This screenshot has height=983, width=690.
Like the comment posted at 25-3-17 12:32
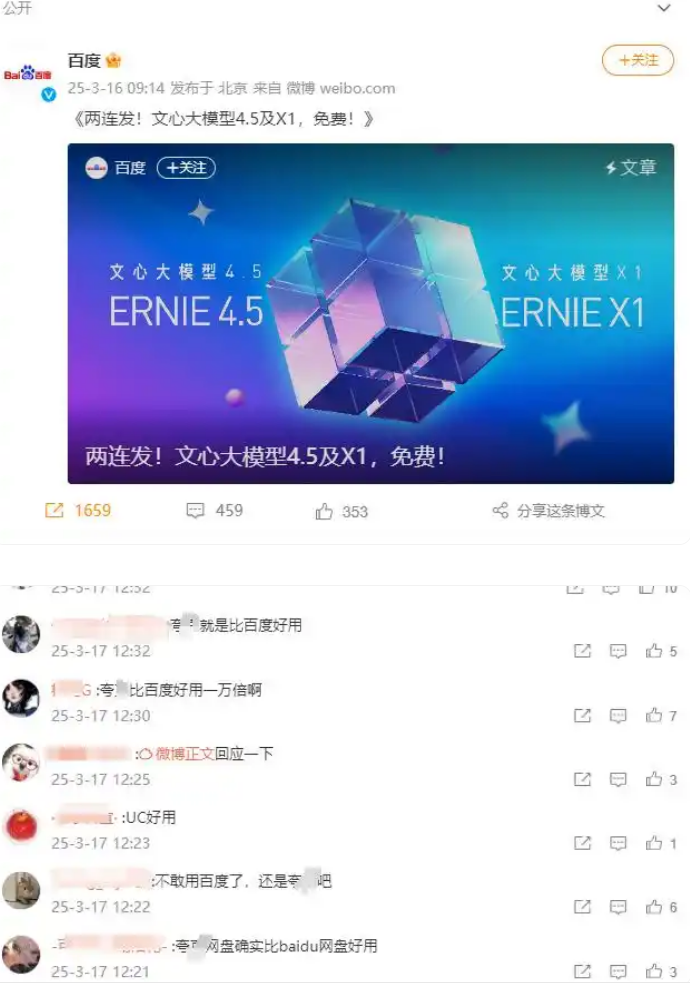click(x=654, y=651)
